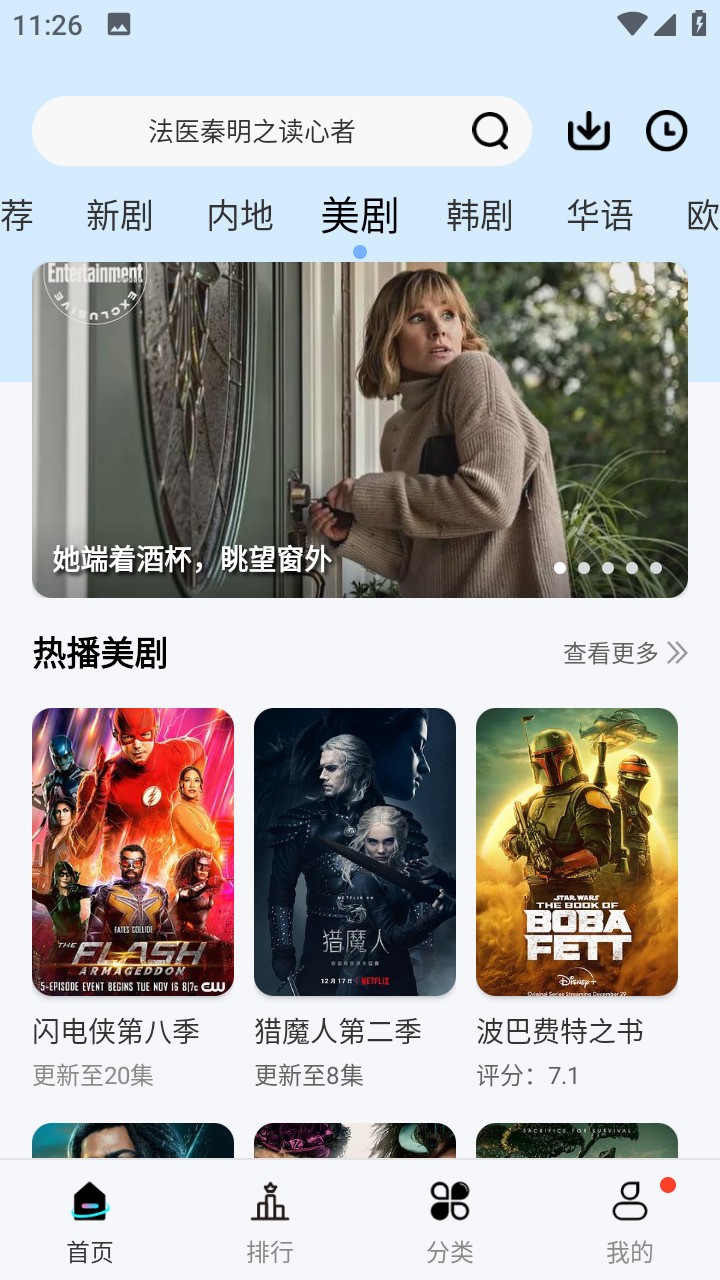
Task: Open the watch history clock icon
Action: pyautogui.click(x=666, y=131)
